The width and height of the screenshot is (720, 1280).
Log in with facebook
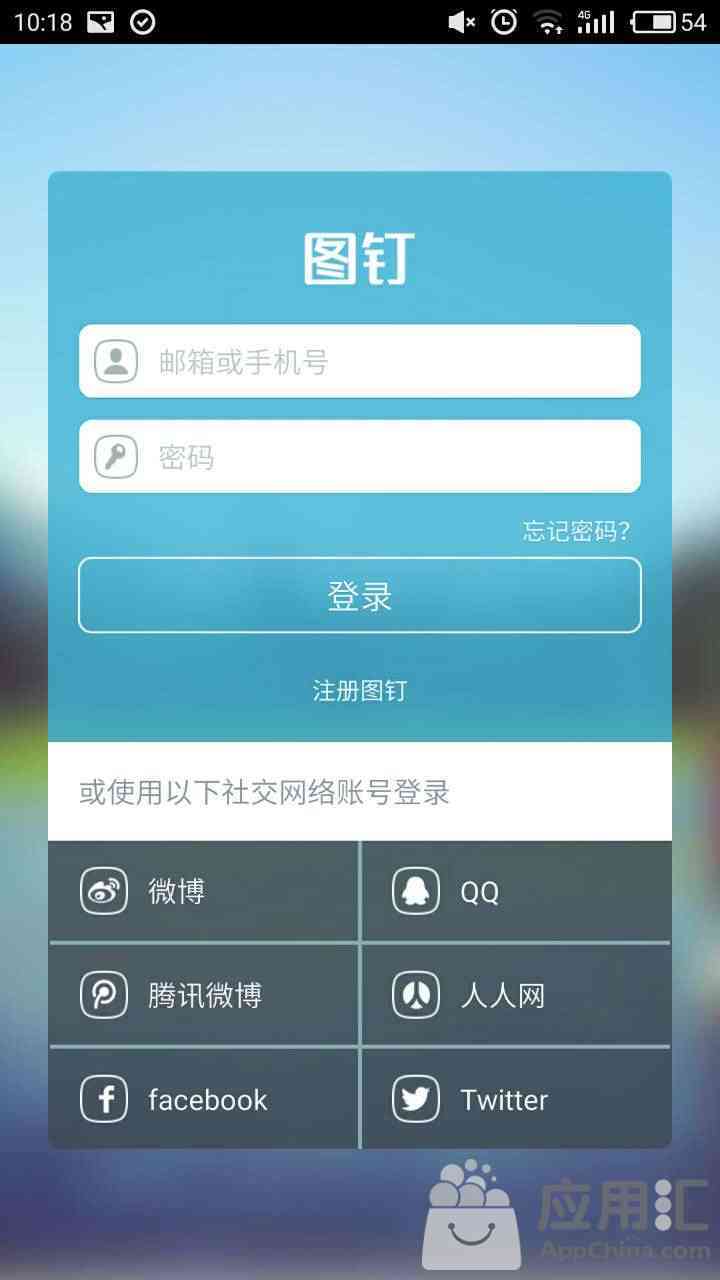pyautogui.click(x=203, y=1099)
